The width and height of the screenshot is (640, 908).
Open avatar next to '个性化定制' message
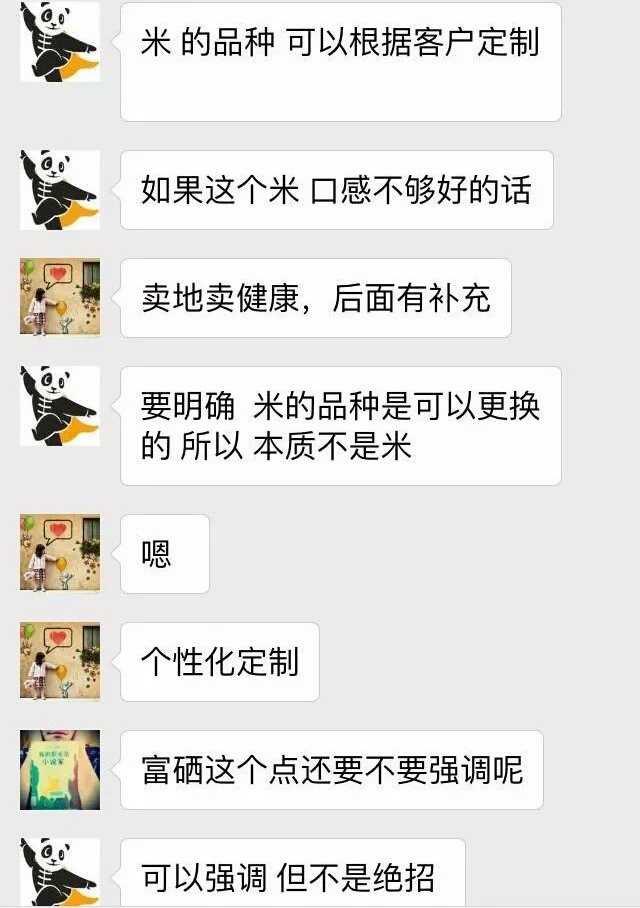pos(60,662)
